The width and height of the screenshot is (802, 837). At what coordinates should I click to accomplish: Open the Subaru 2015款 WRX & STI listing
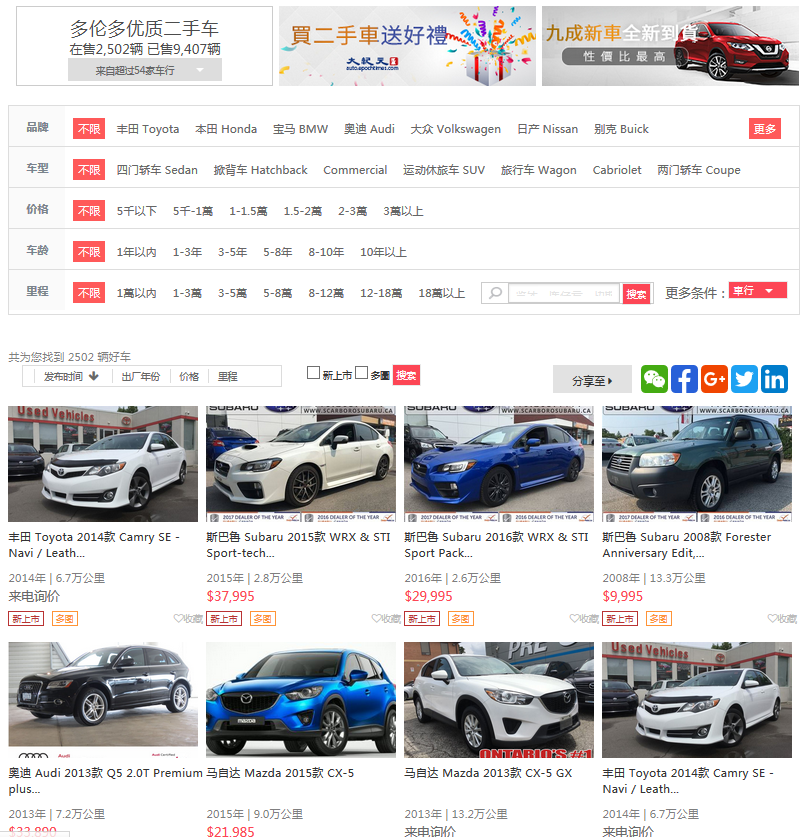pos(298,544)
